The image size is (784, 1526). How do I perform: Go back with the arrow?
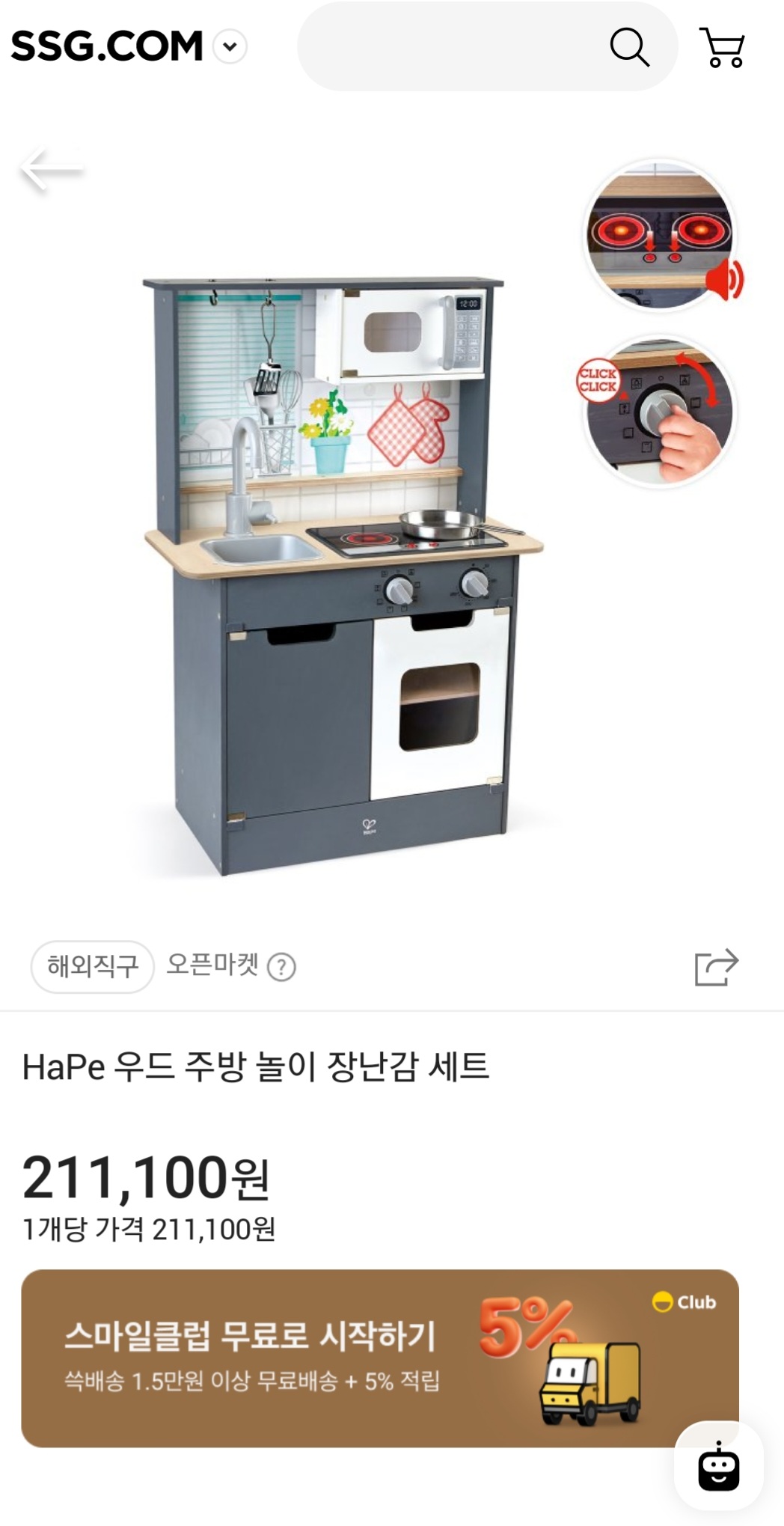coord(51,170)
